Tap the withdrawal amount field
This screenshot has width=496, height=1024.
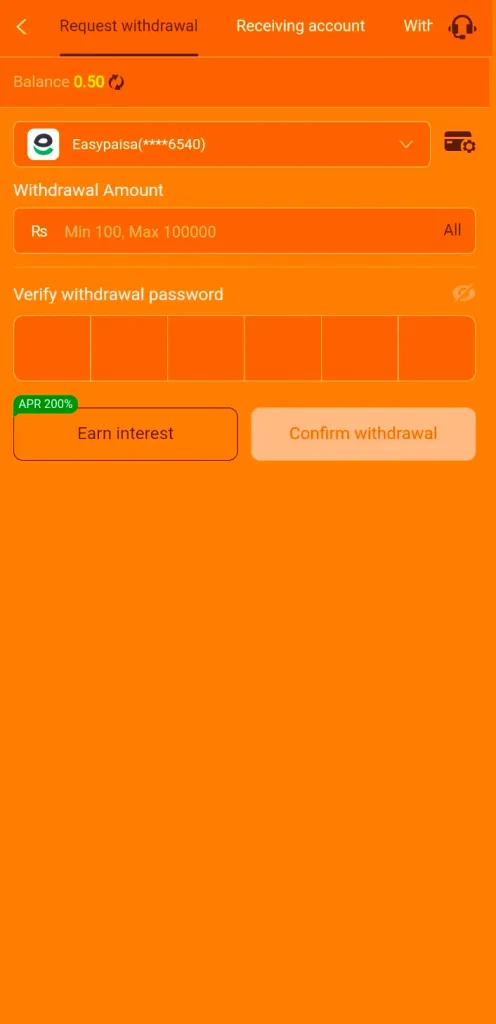245,231
